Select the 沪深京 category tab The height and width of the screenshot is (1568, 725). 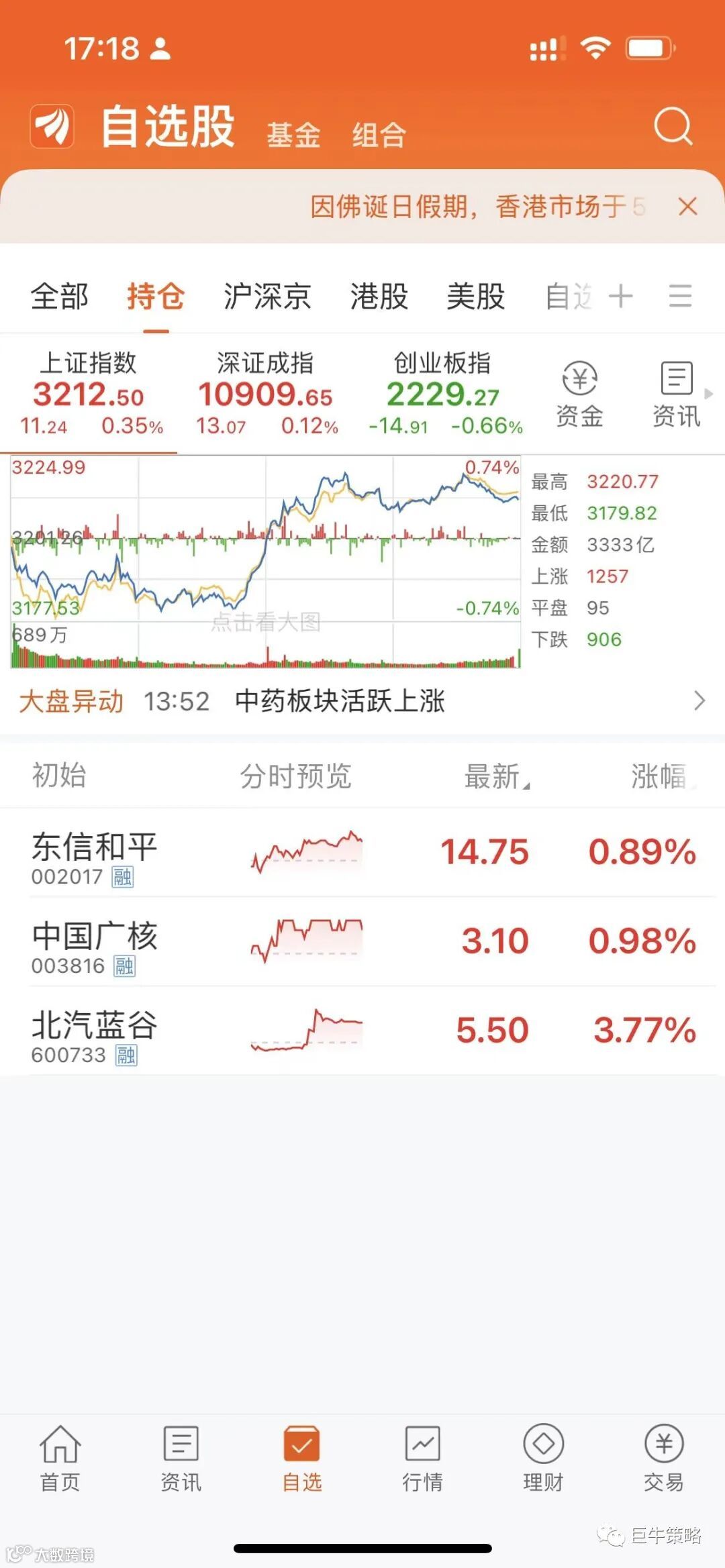(x=267, y=297)
